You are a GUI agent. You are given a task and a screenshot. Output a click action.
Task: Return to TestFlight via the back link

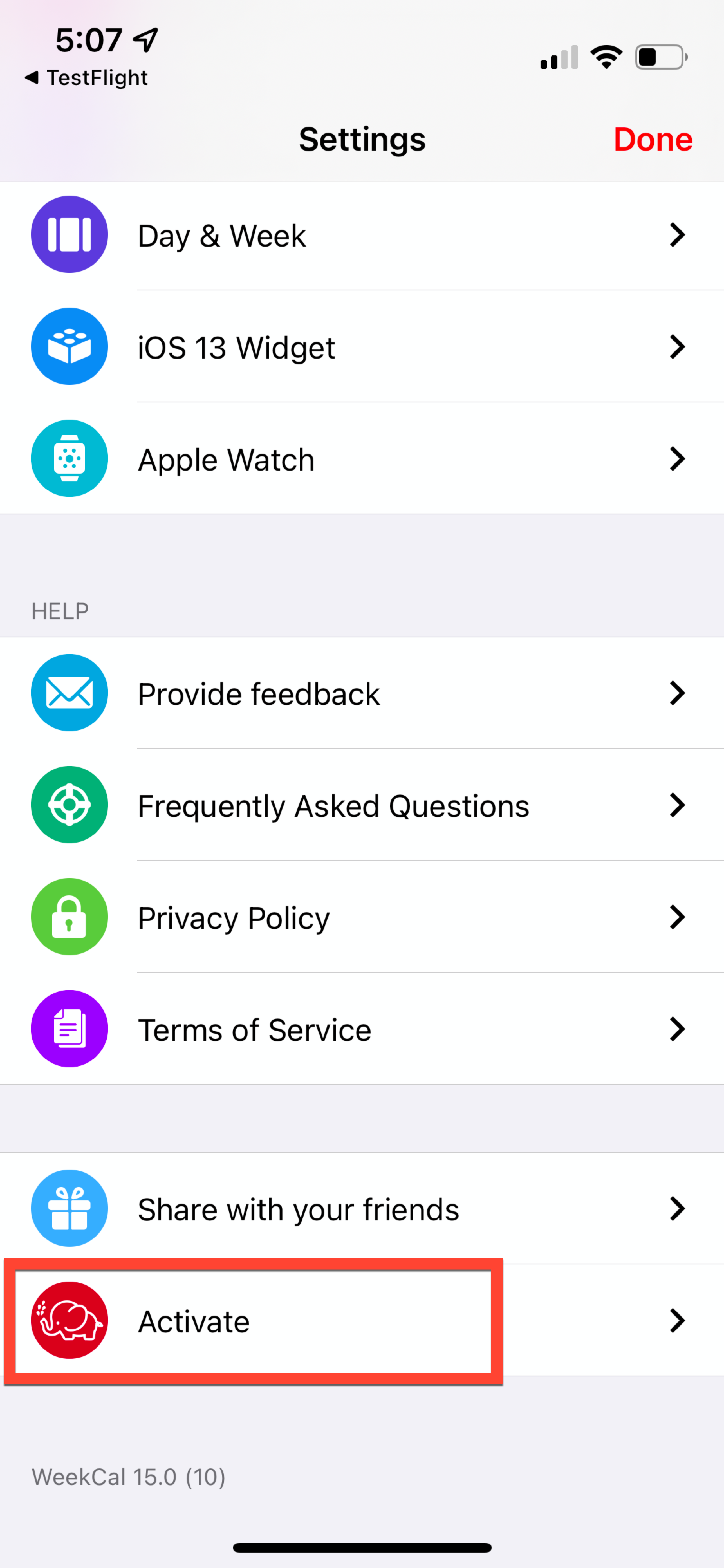86,78
